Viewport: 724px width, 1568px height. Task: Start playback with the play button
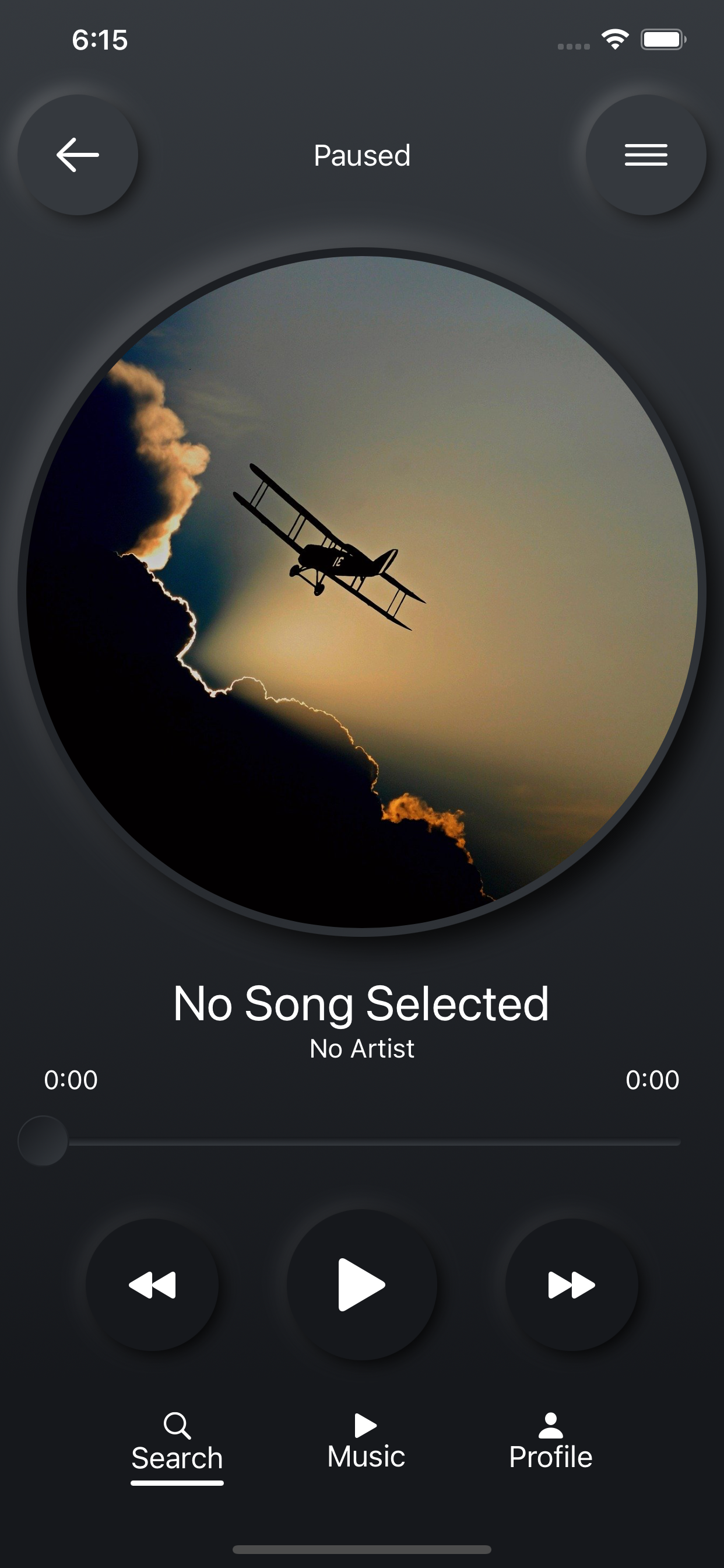362,1284
